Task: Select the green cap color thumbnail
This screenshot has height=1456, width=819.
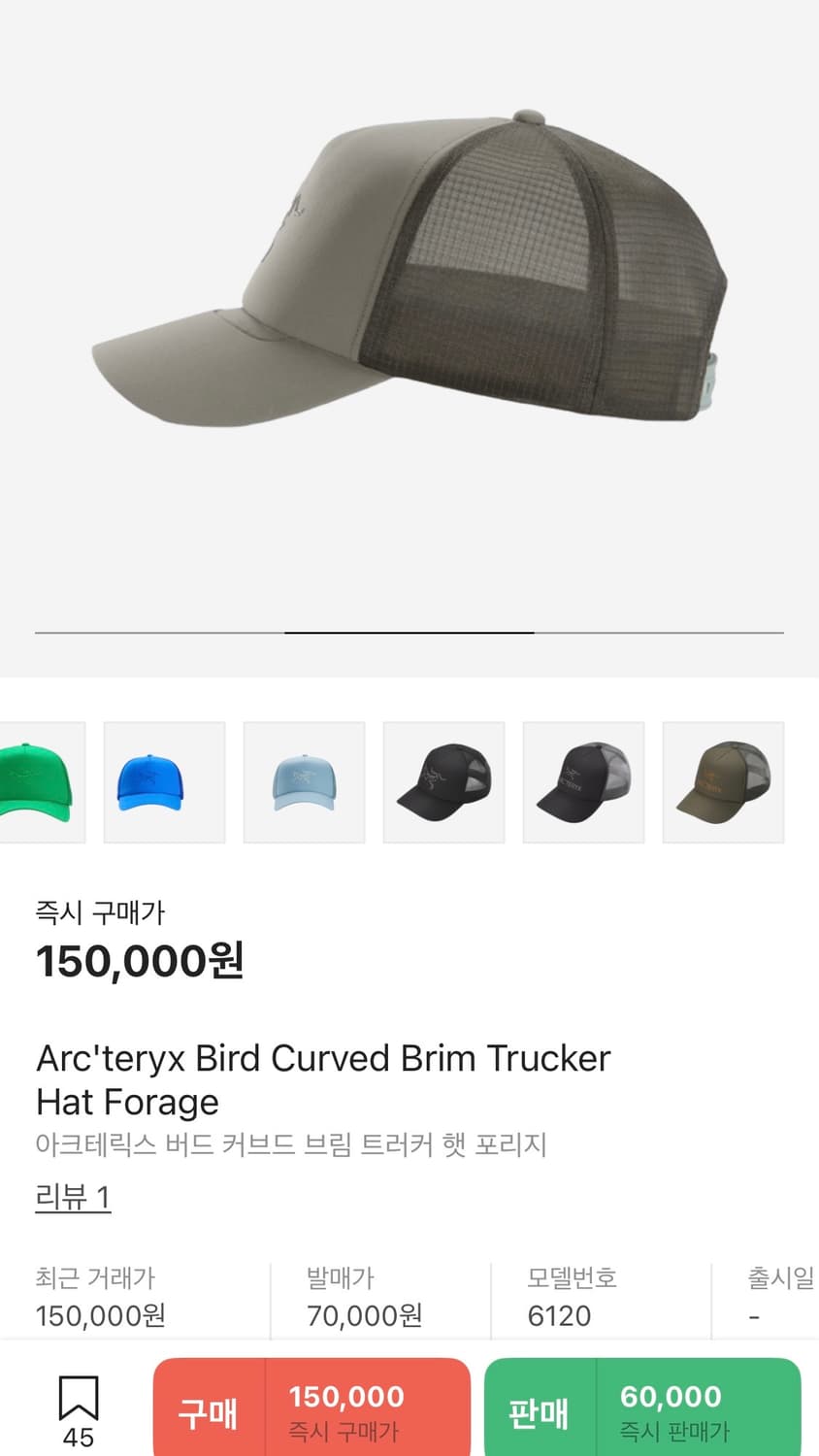Action: tap(39, 782)
